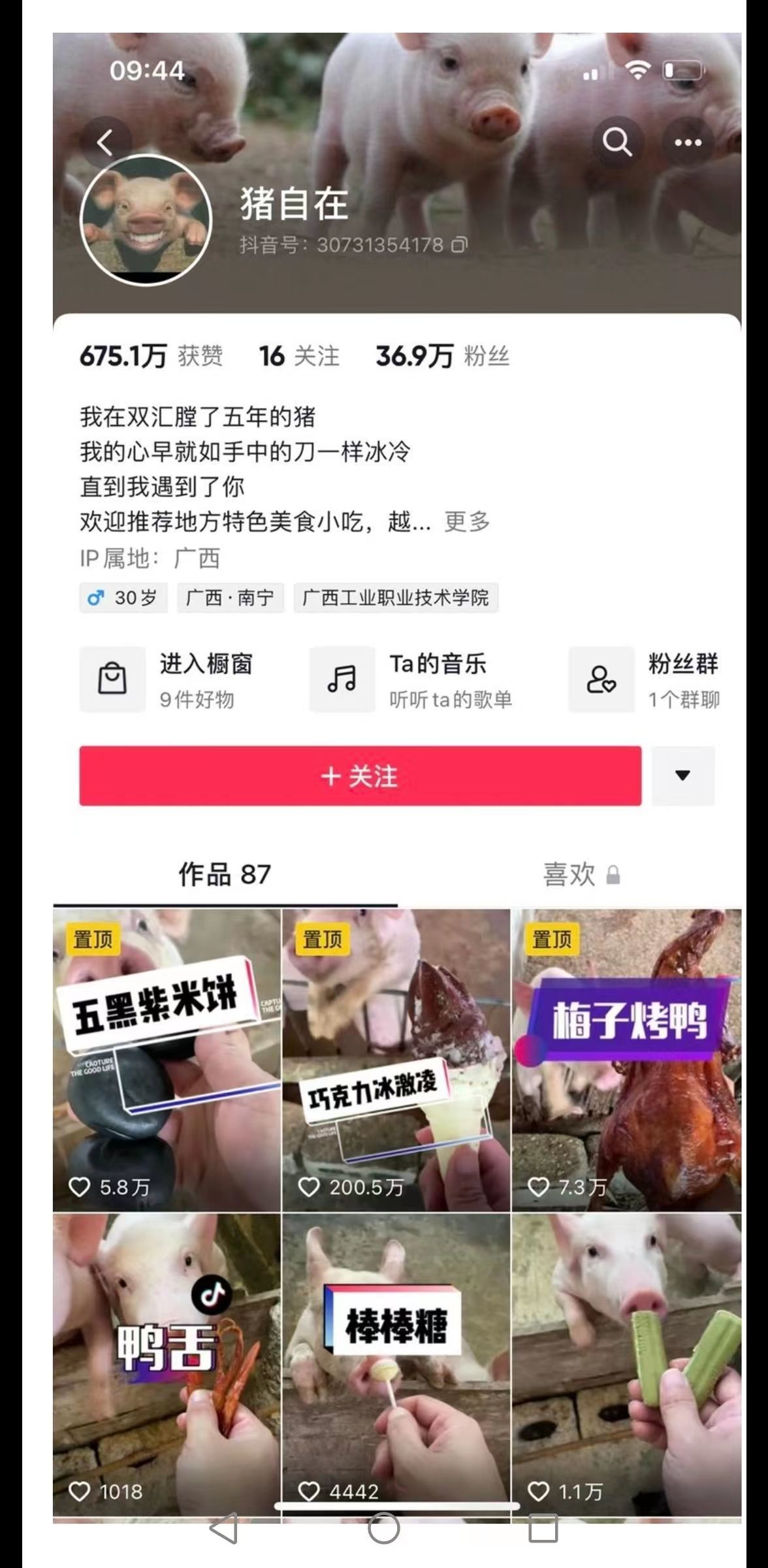Switch to the 作品 87 tab

[225, 874]
